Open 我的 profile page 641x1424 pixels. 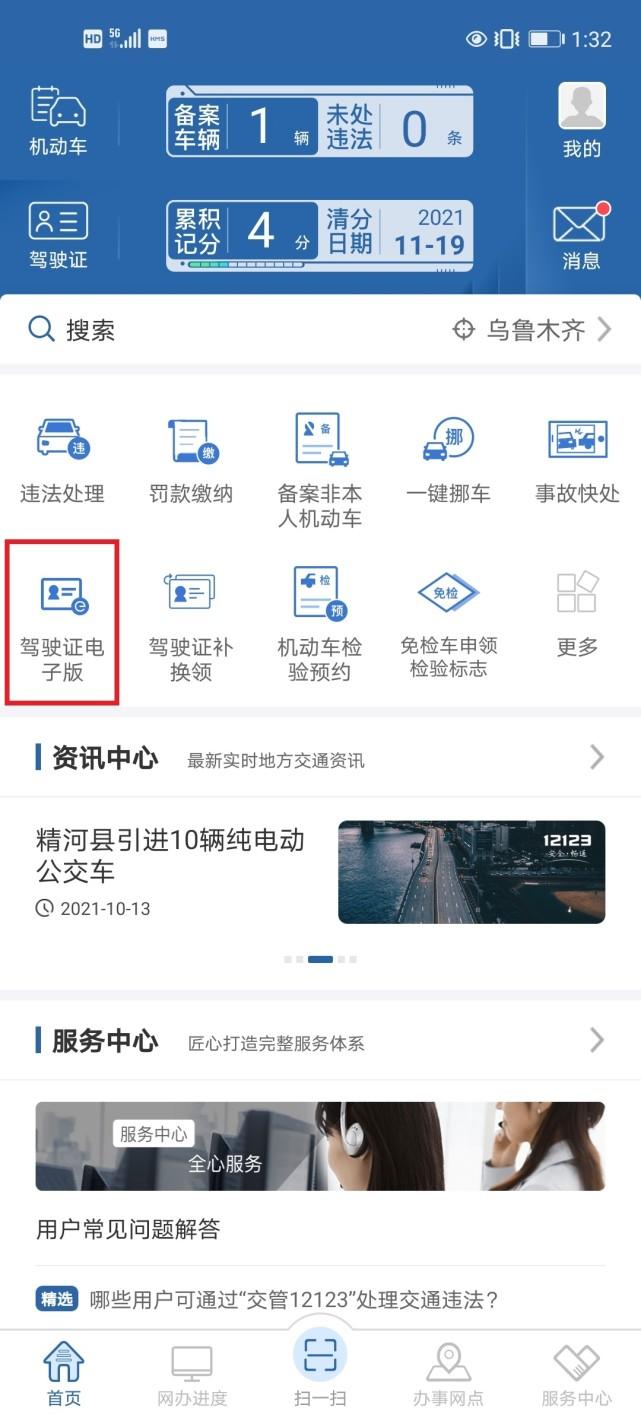click(x=582, y=121)
